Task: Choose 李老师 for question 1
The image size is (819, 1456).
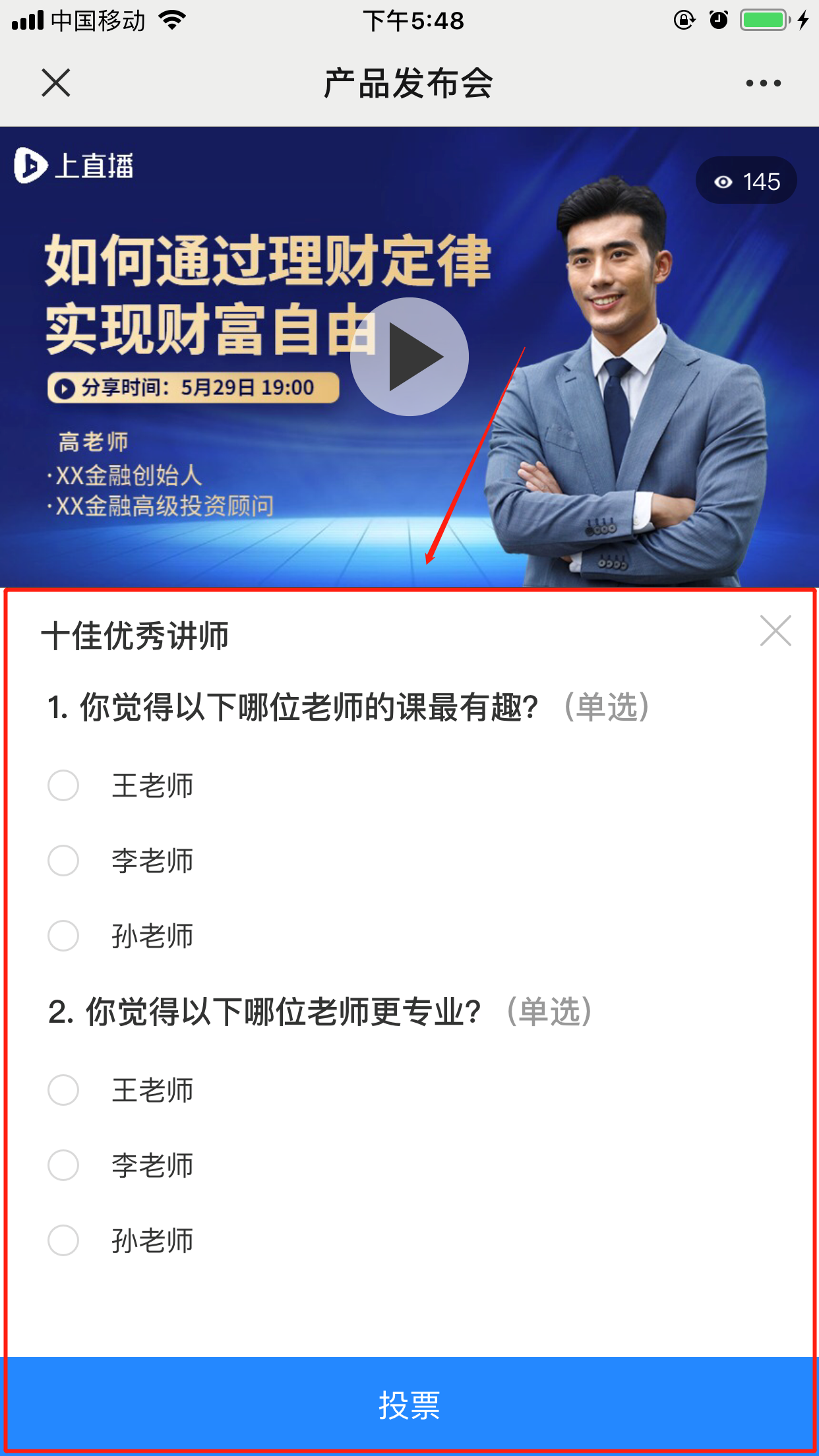Action: click(63, 861)
